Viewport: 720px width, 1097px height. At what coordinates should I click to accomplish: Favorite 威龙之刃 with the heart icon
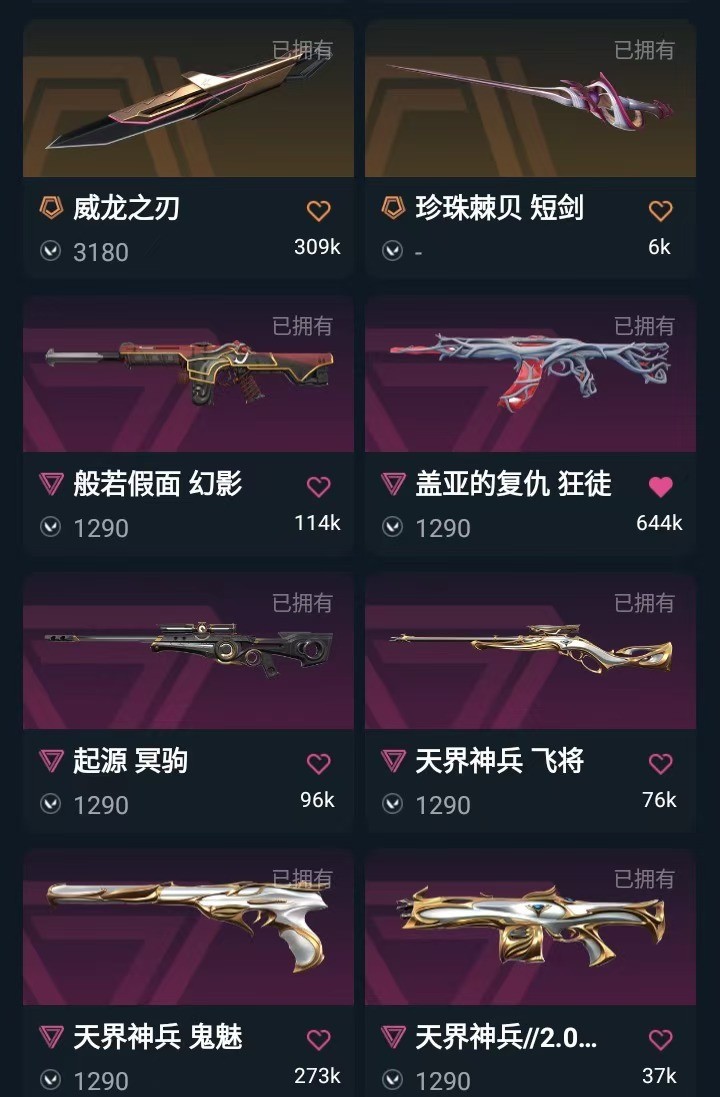(318, 211)
